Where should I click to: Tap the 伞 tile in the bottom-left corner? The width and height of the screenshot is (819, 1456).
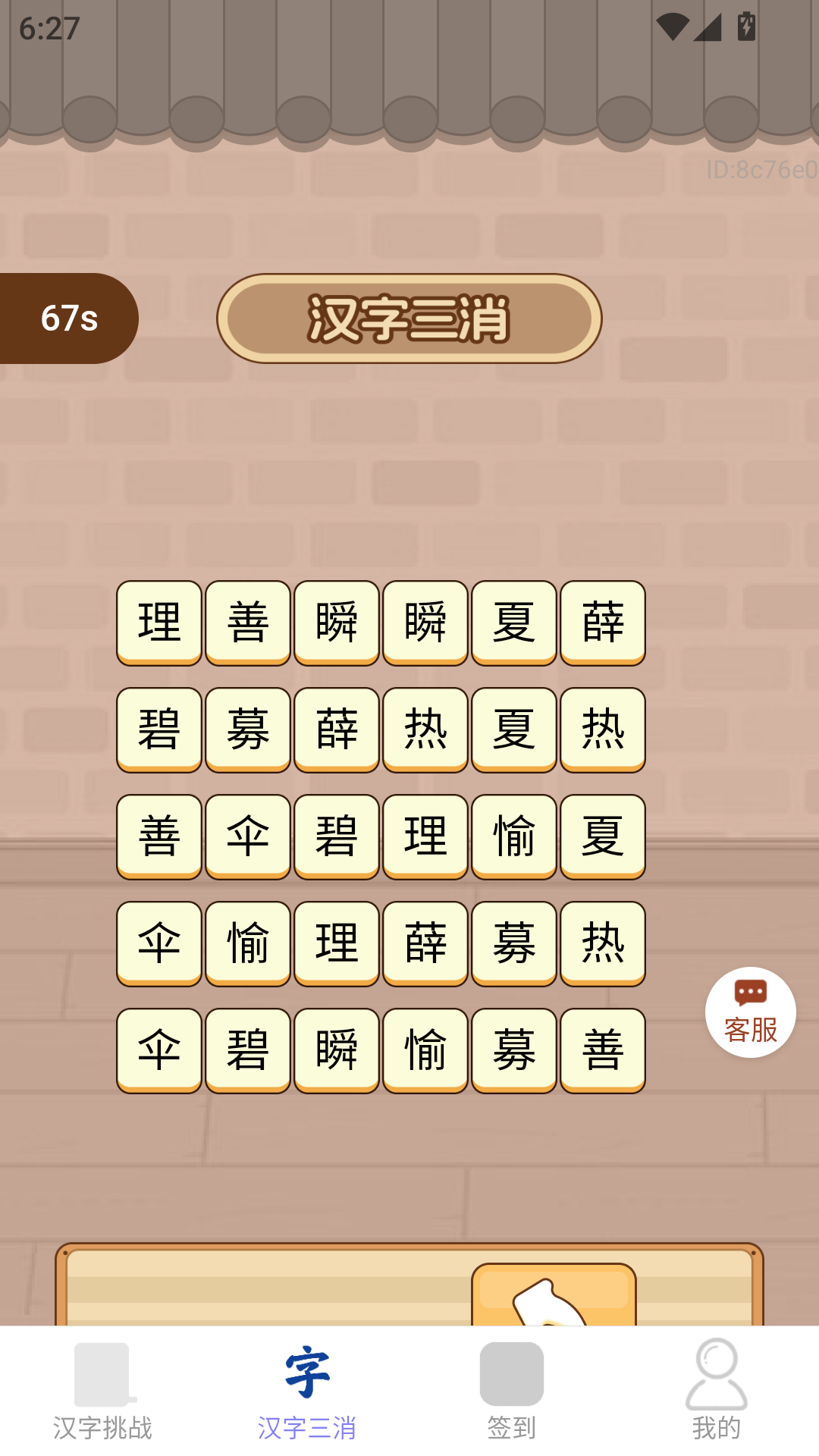tap(158, 1050)
